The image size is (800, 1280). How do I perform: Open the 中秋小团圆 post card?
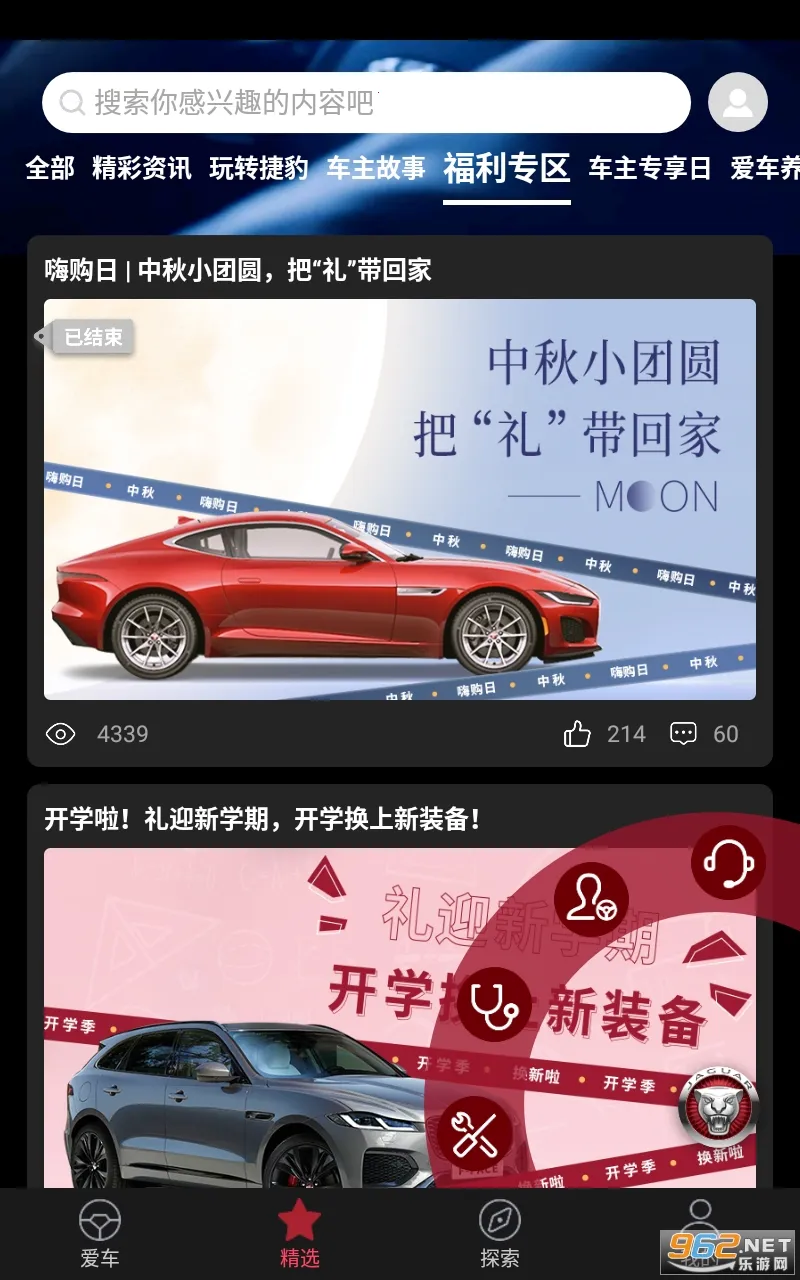[x=400, y=498]
